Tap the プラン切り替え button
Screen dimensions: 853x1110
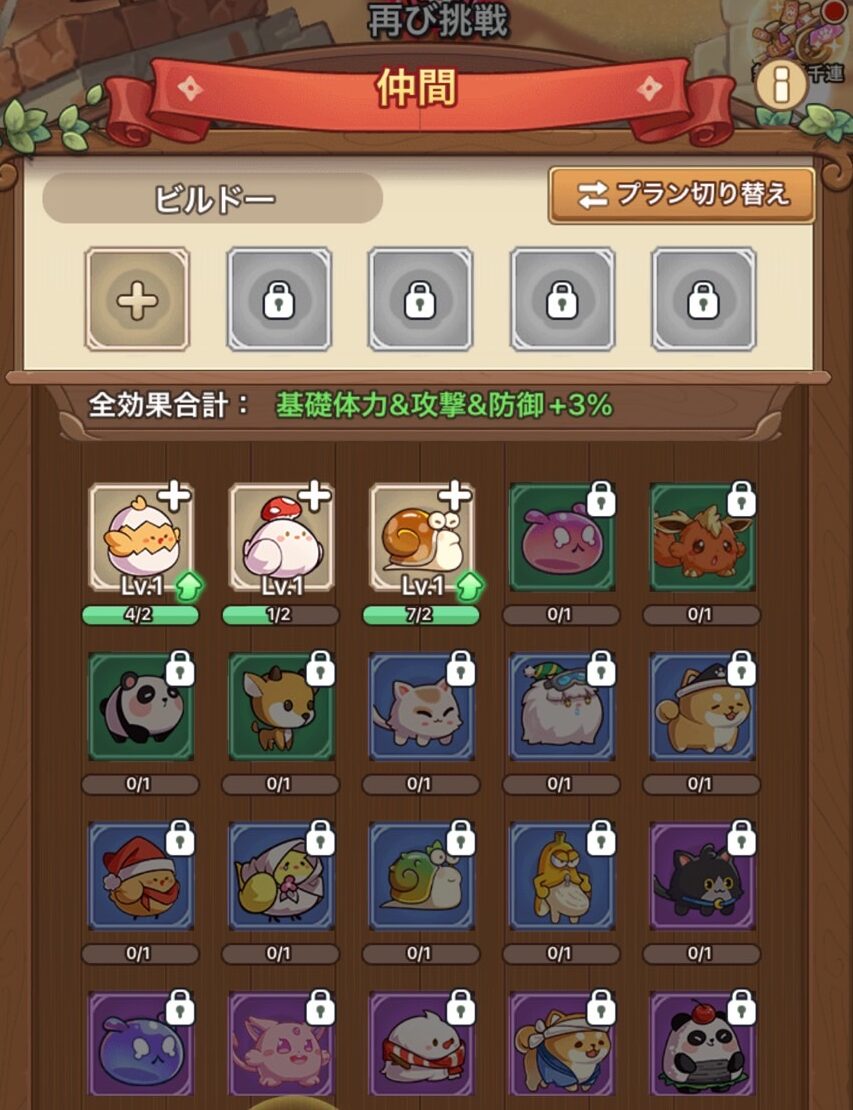[681, 195]
